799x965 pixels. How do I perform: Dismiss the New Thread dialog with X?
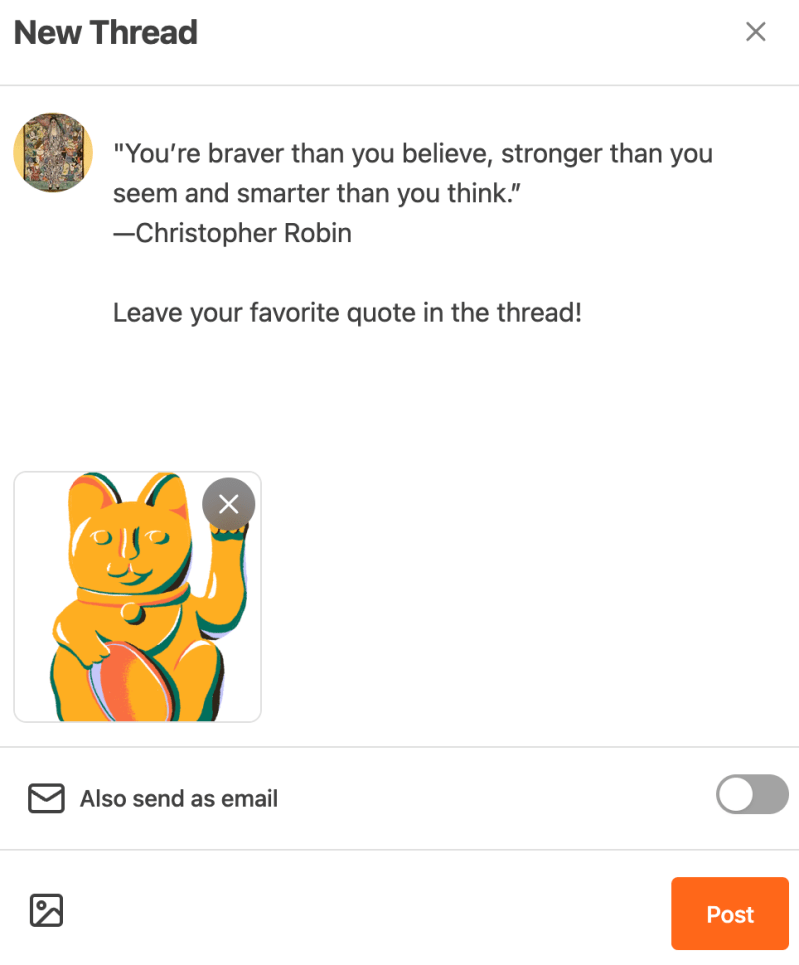(755, 31)
